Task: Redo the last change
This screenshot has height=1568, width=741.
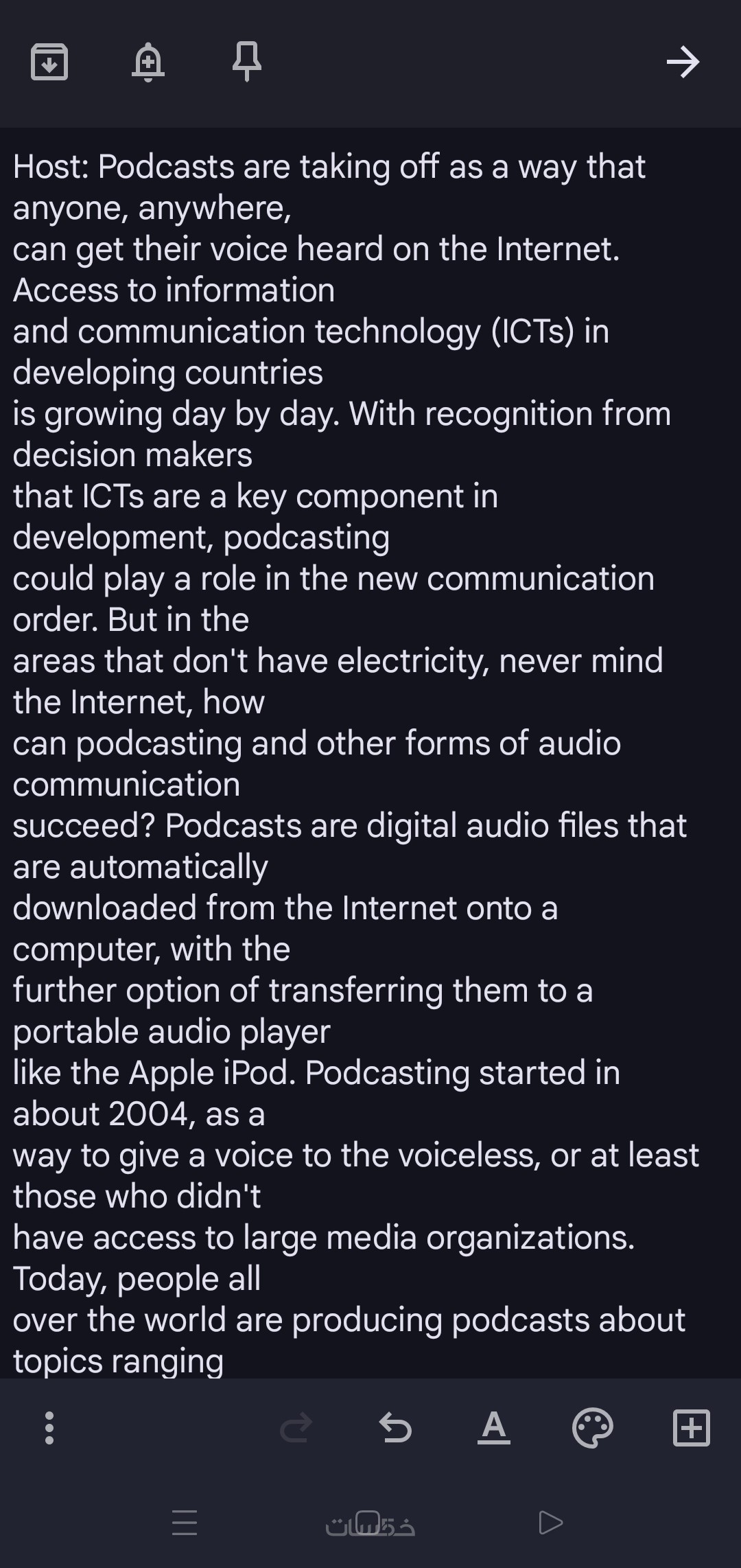Action: [296, 1429]
